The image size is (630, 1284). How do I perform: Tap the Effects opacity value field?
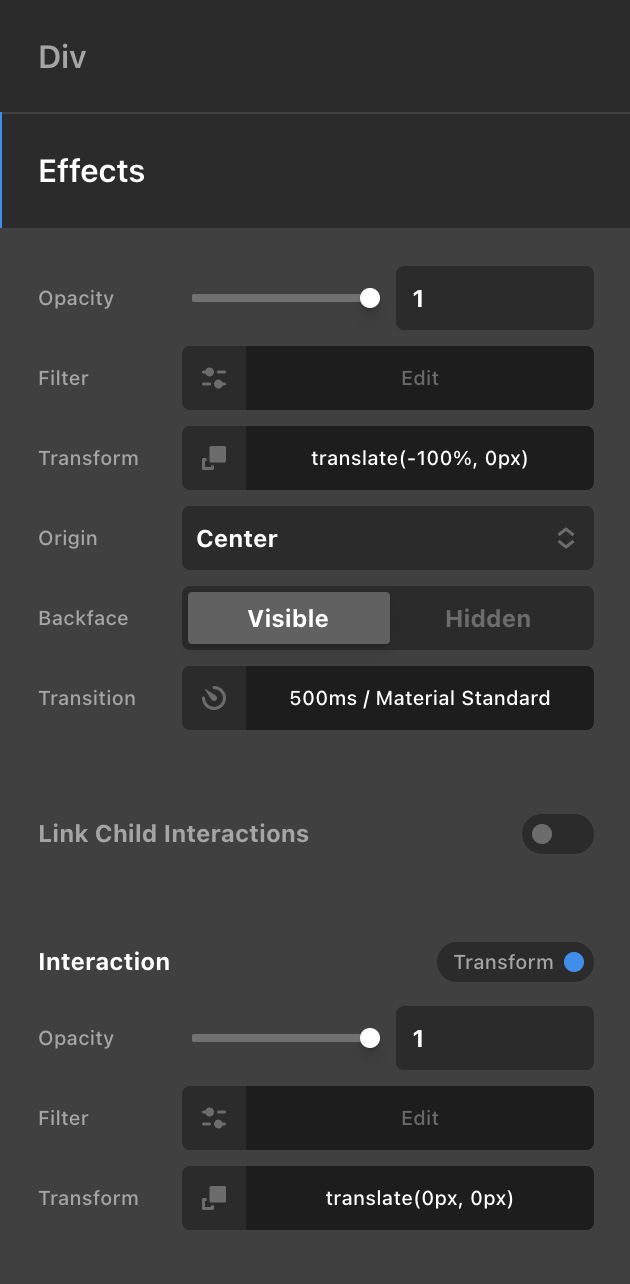point(495,298)
